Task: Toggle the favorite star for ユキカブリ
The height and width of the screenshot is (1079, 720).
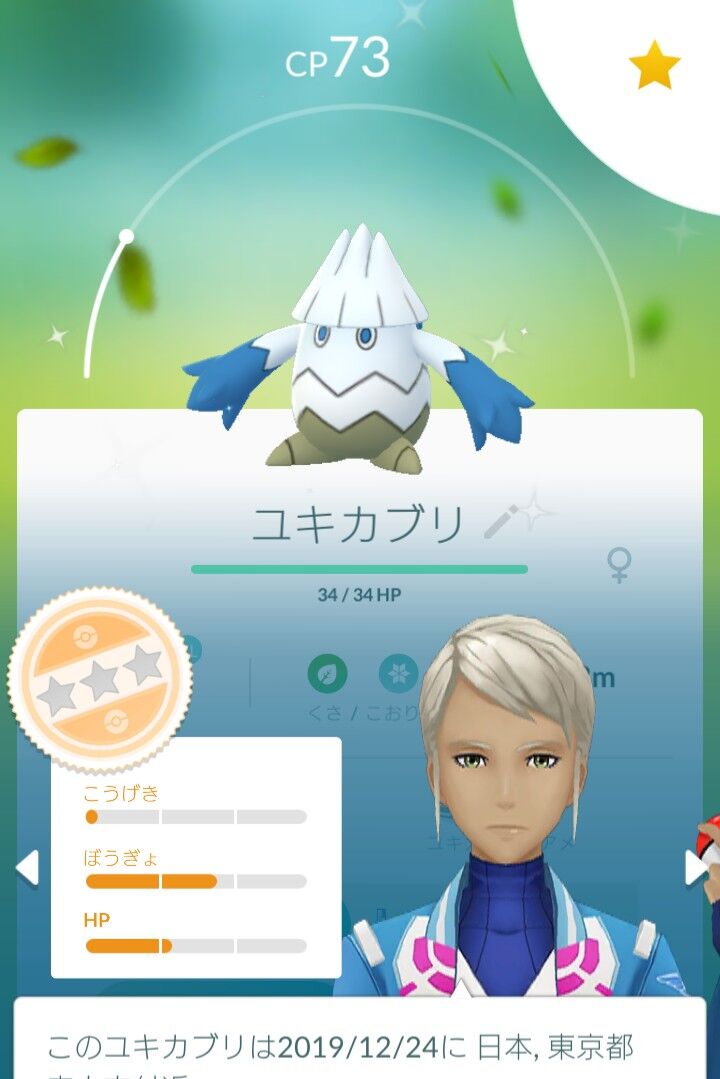Action: (x=654, y=65)
